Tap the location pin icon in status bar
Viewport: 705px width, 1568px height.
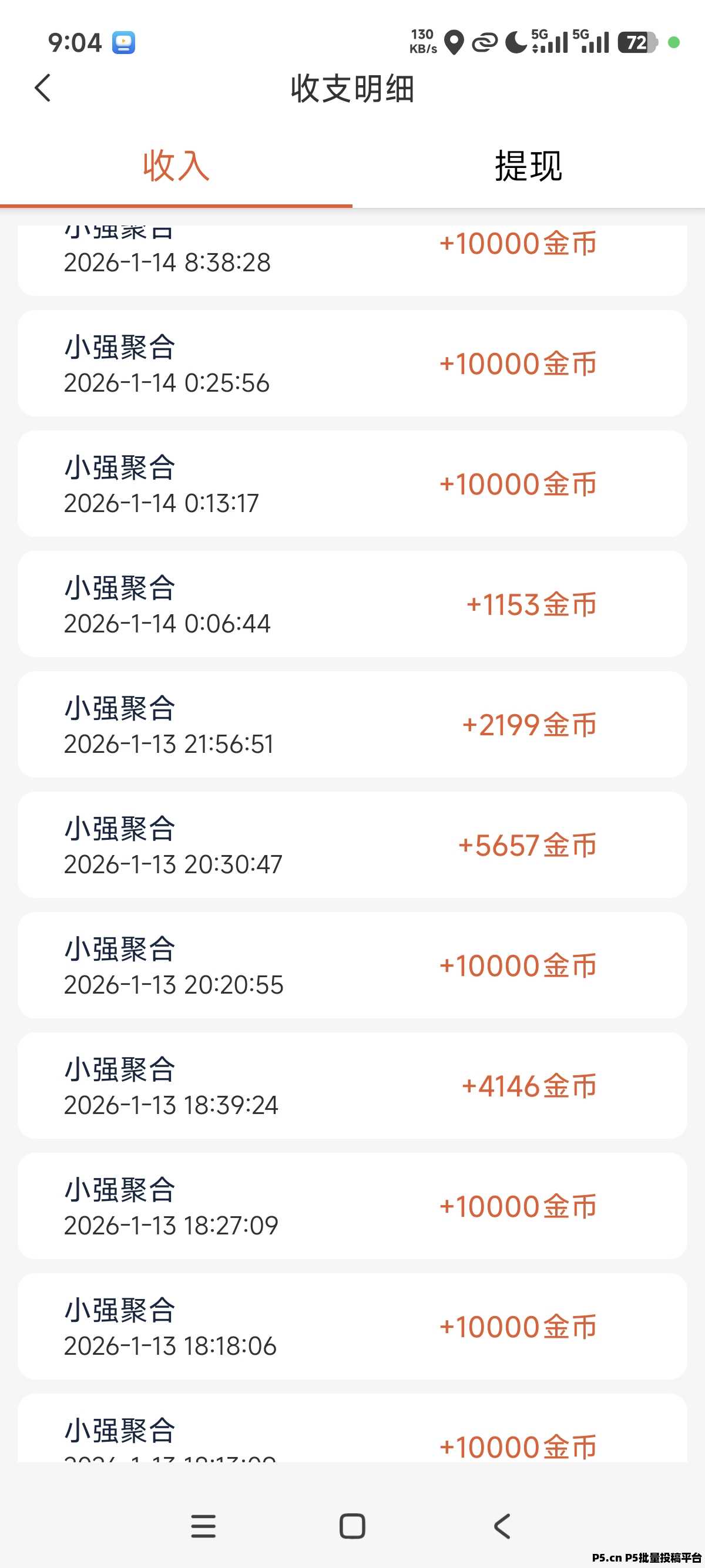click(454, 41)
